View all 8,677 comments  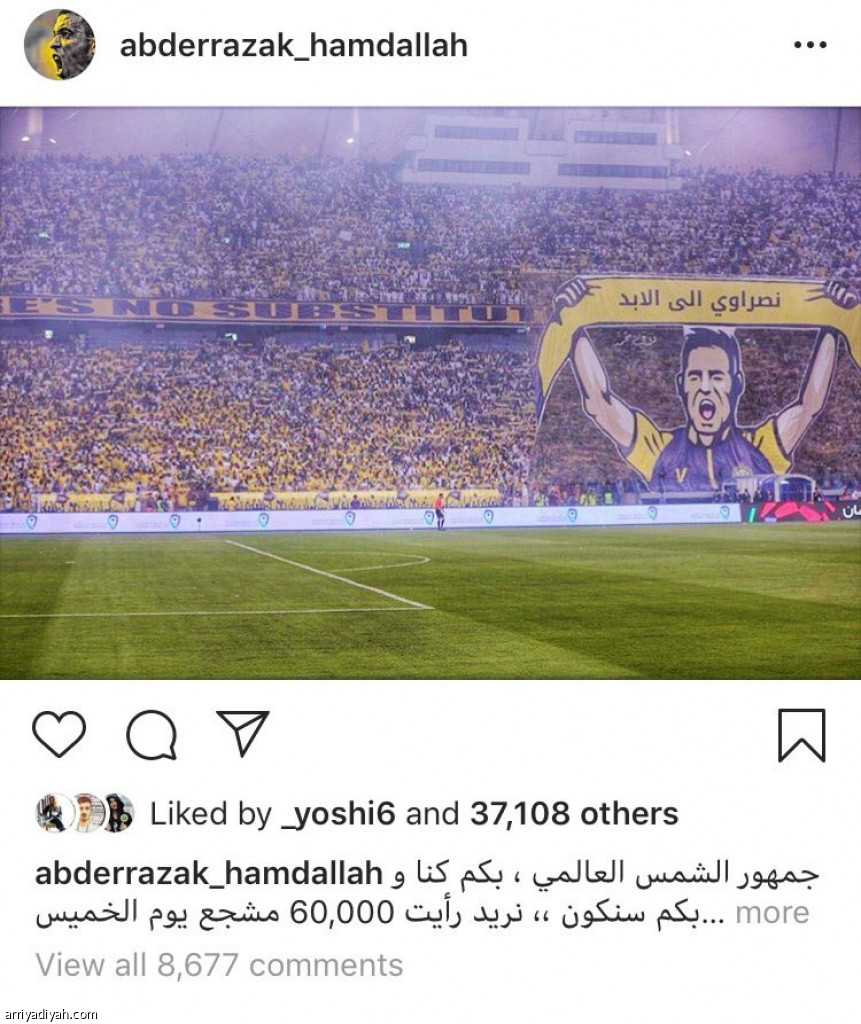click(x=219, y=965)
